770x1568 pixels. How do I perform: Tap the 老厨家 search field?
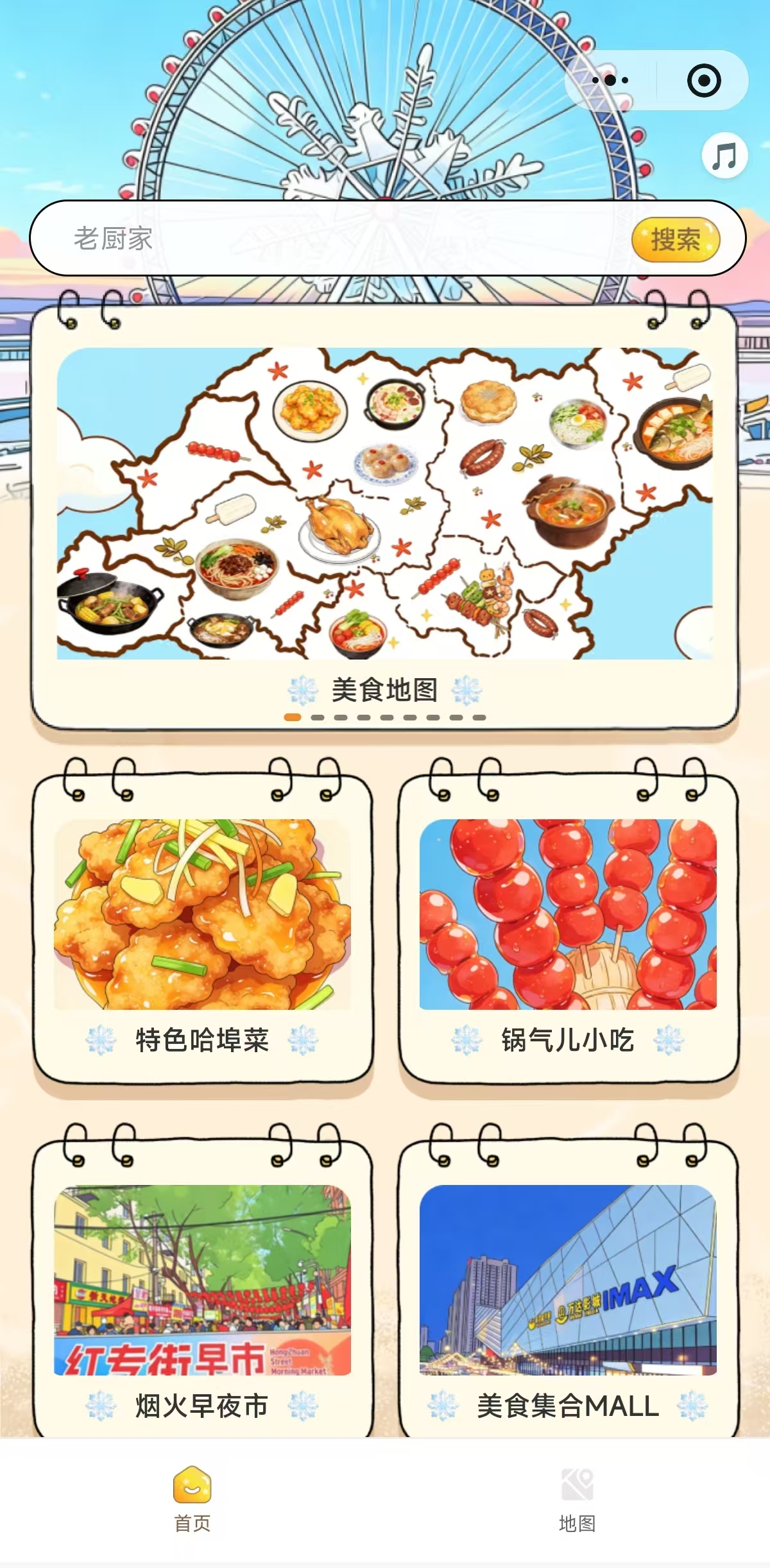(334, 239)
